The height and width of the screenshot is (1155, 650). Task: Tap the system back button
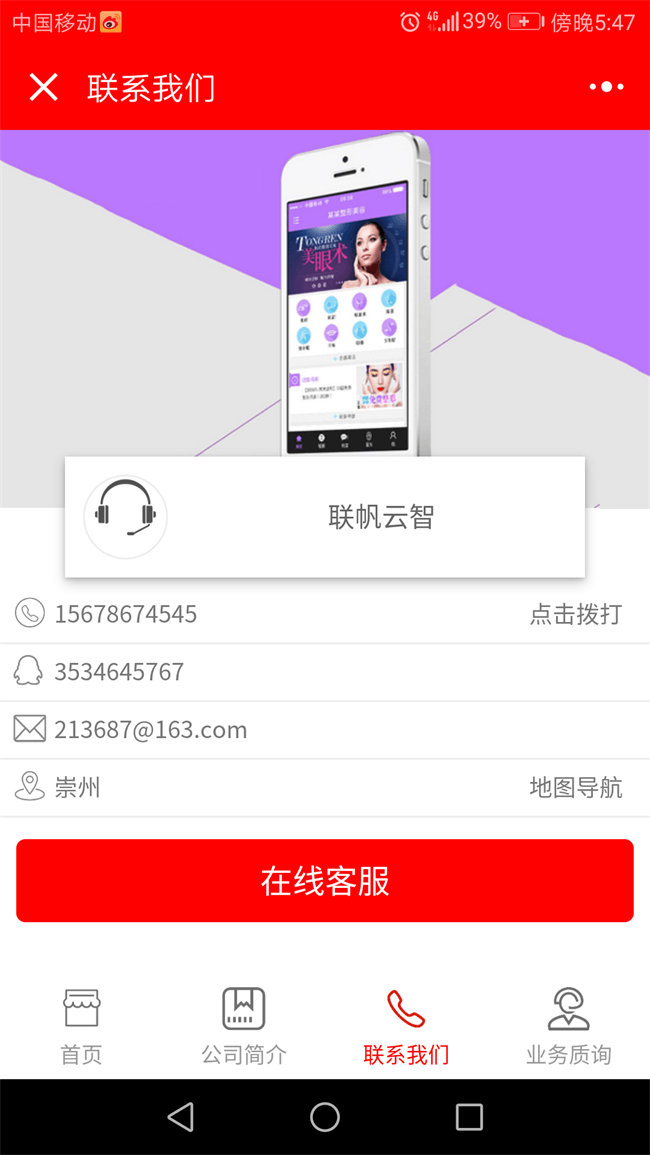(181, 1117)
